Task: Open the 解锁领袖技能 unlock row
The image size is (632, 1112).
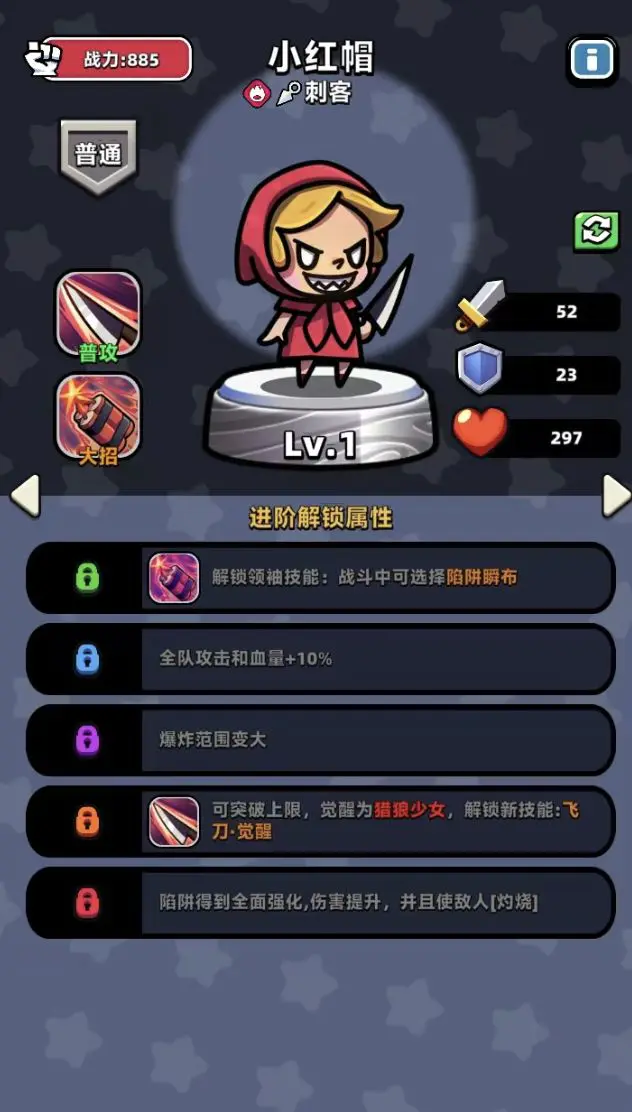Action: [x=320, y=578]
